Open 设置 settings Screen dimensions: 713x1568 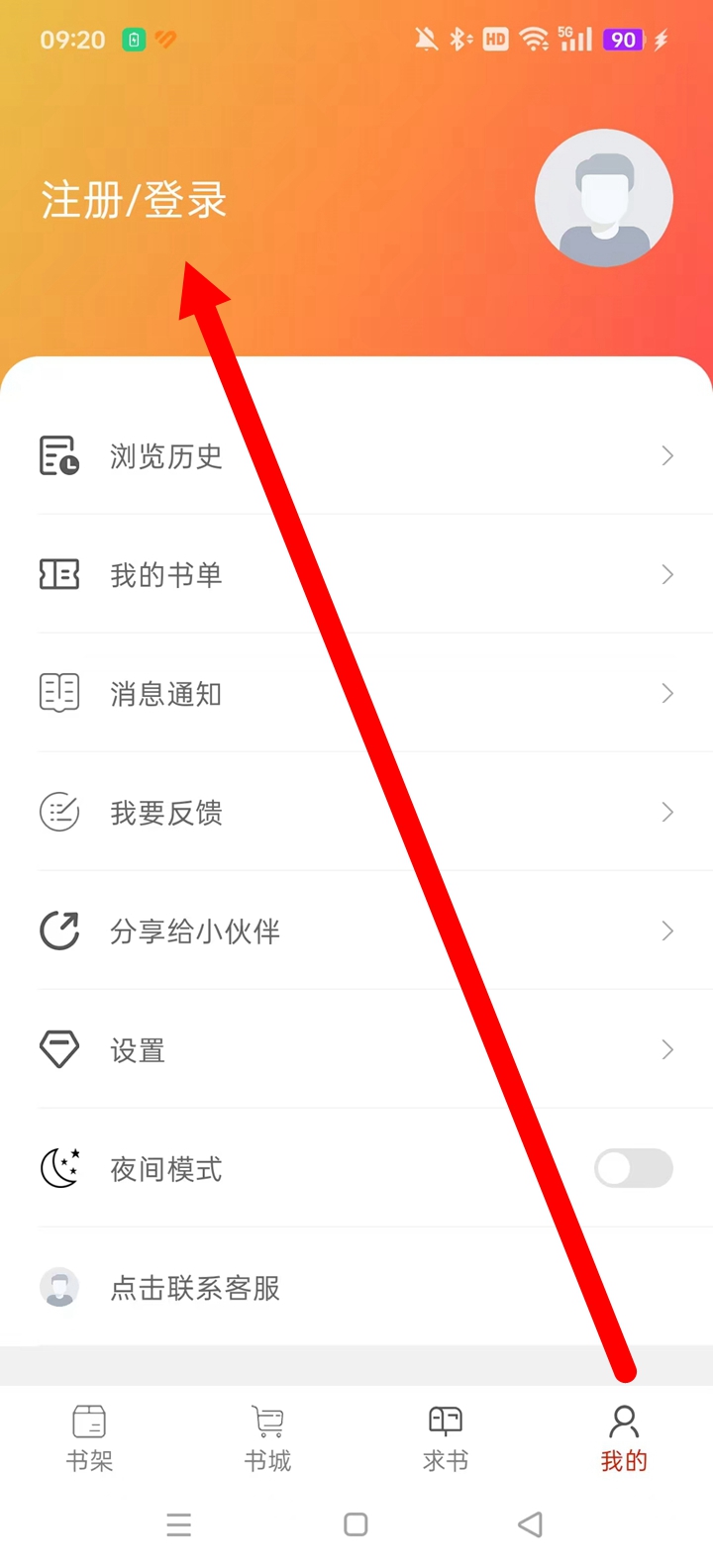tap(356, 1049)
